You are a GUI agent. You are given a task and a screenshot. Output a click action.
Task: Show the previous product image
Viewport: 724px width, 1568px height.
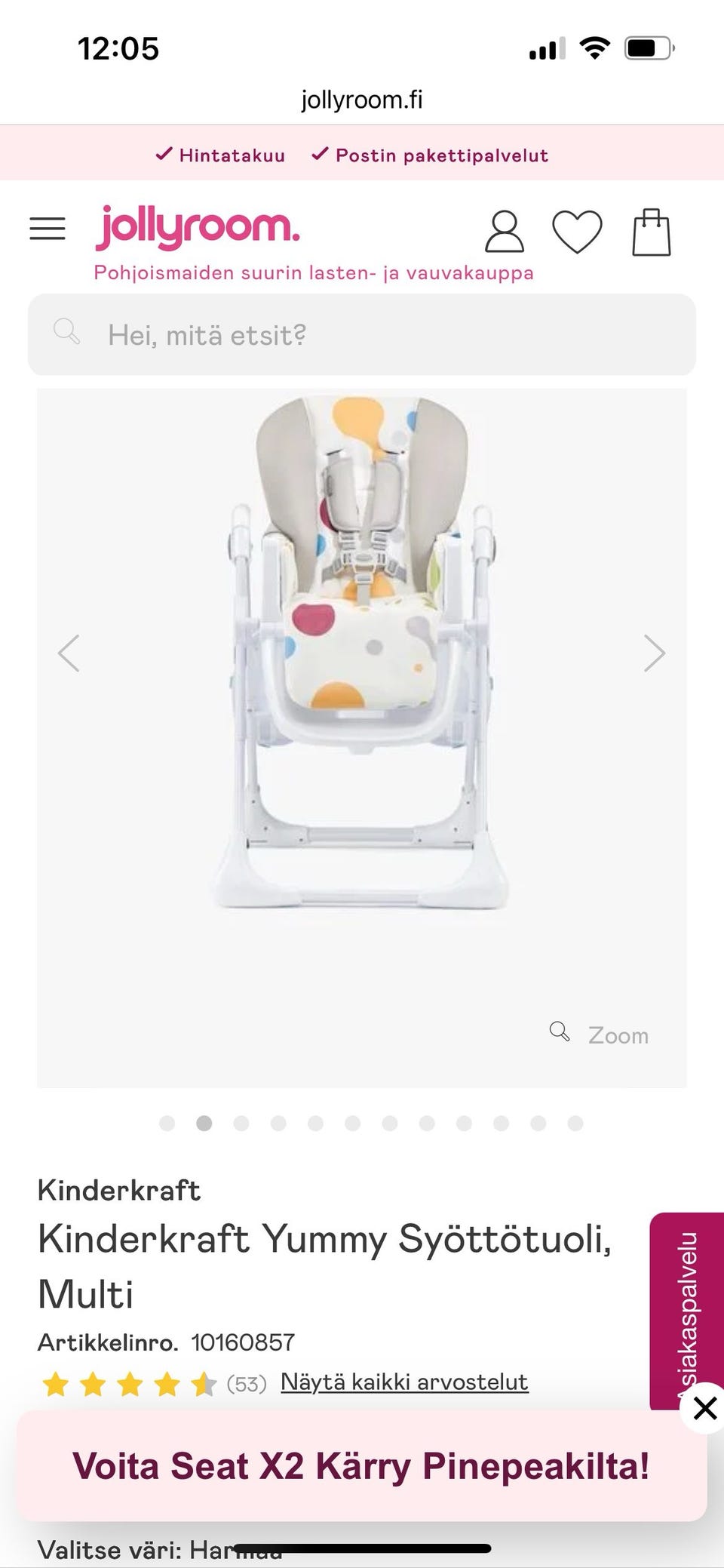[x=69, y=653]
